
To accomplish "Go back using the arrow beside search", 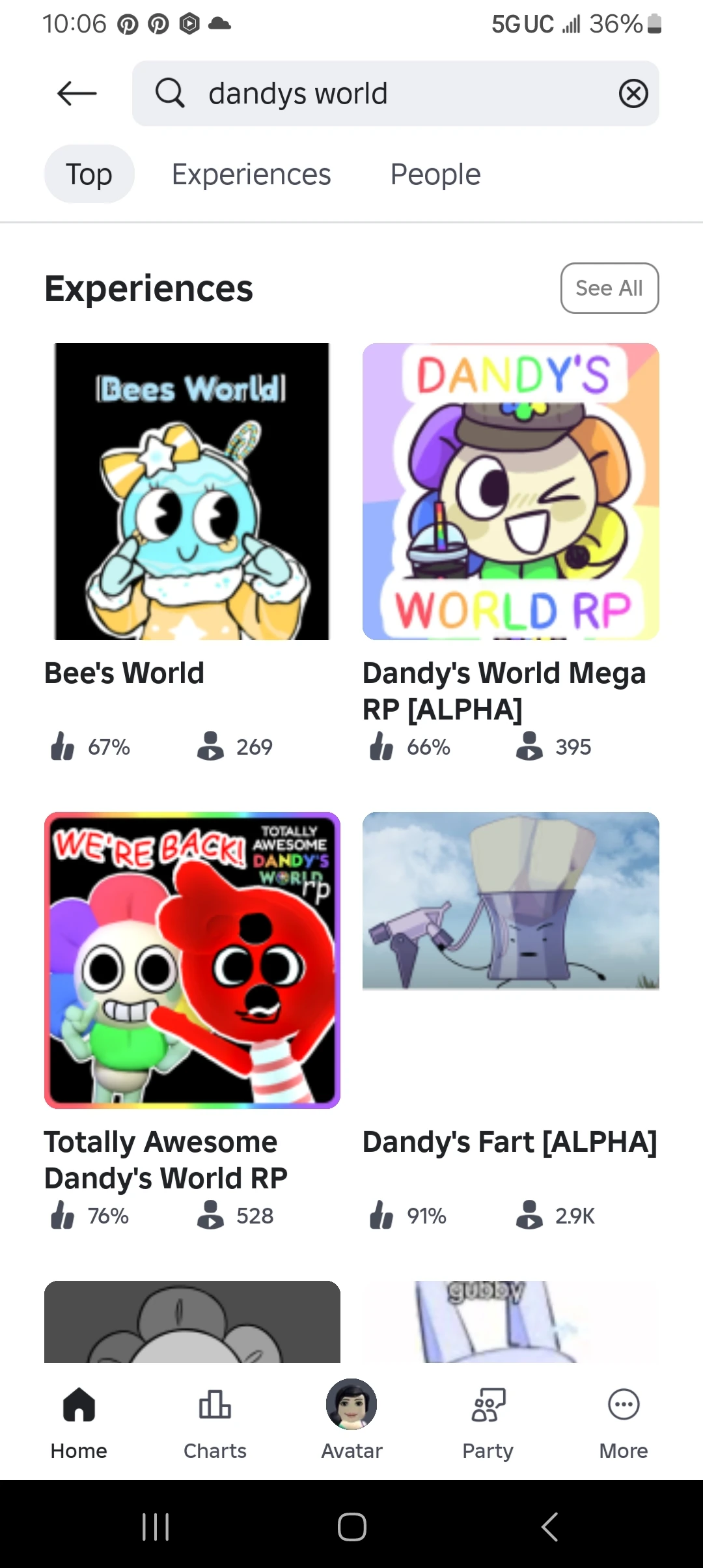I will coord(77,94).
